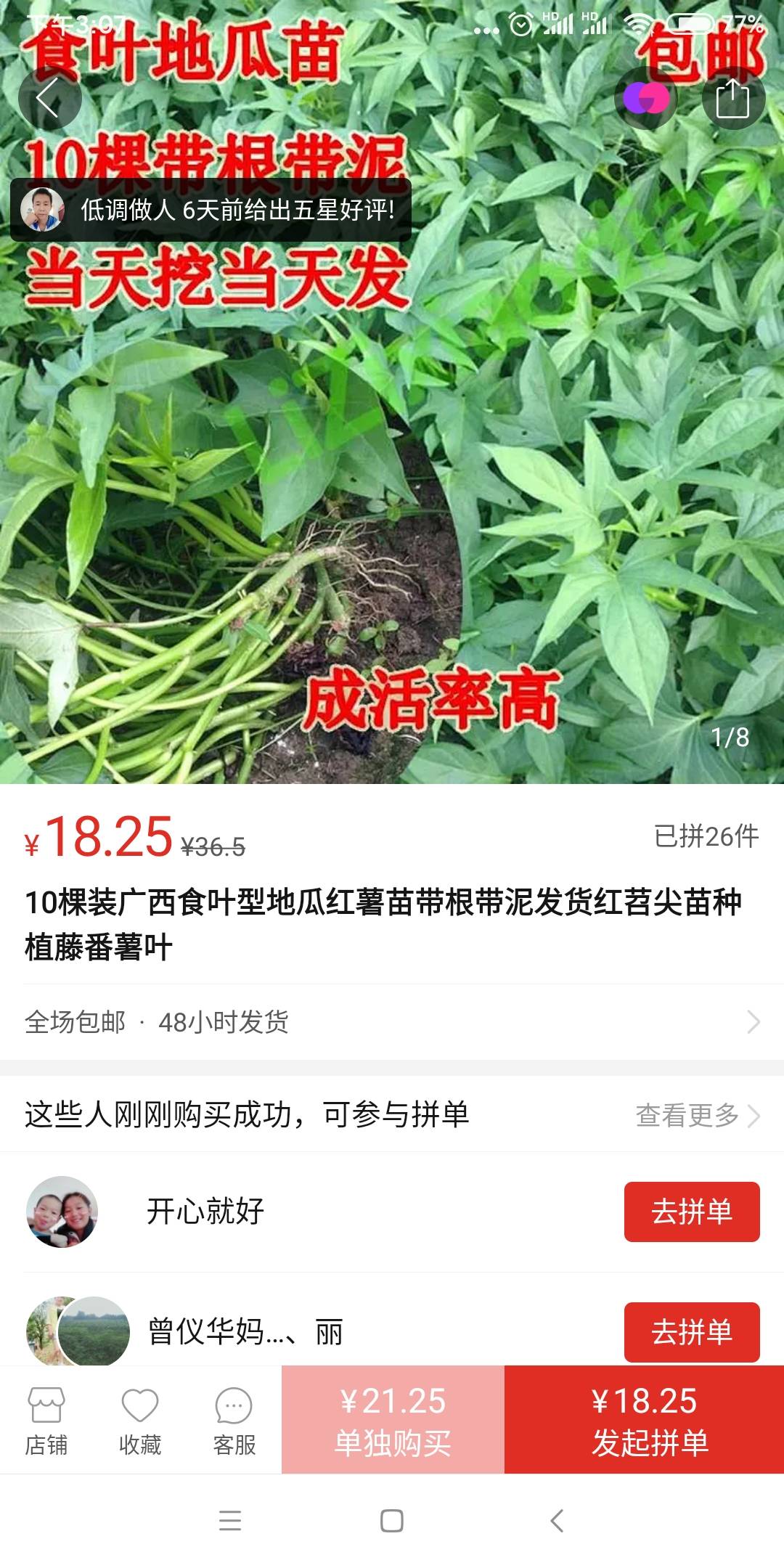This screenshot has height=1568, width=784.
Task: Join 曾仪华妈's group with 去拼单
Action: click(692, 1332)
